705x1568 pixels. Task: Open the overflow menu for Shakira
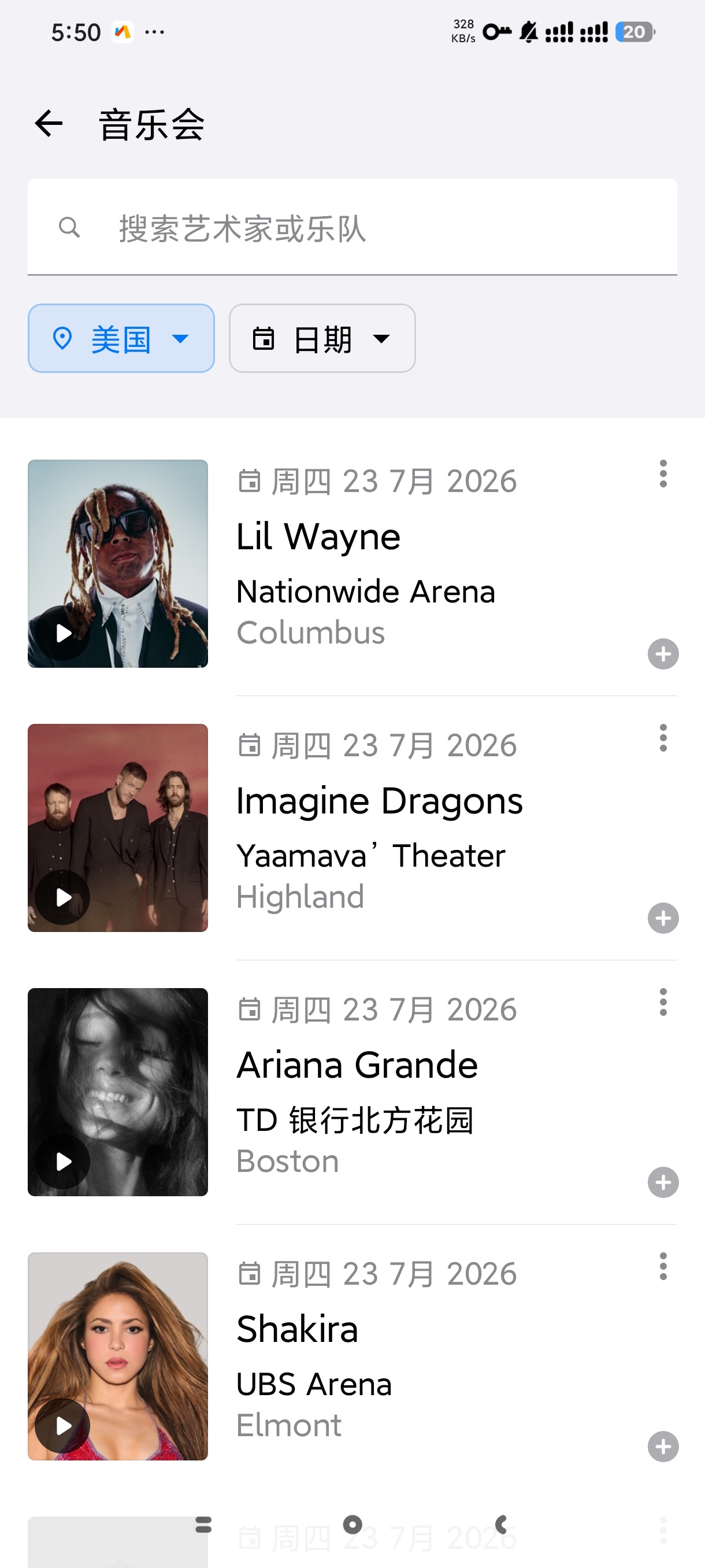(663, 1266)
